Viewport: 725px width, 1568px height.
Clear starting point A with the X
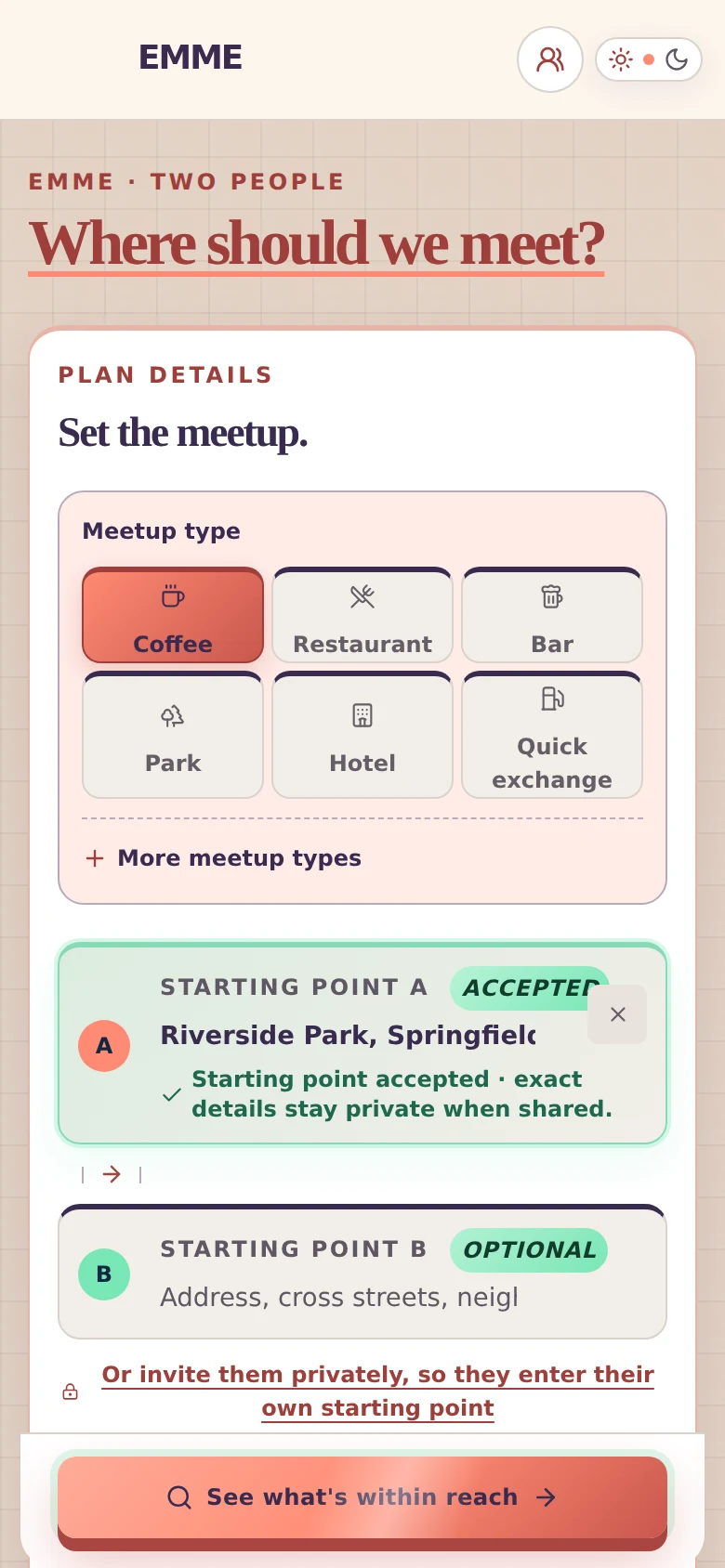tap(617, 1014)
